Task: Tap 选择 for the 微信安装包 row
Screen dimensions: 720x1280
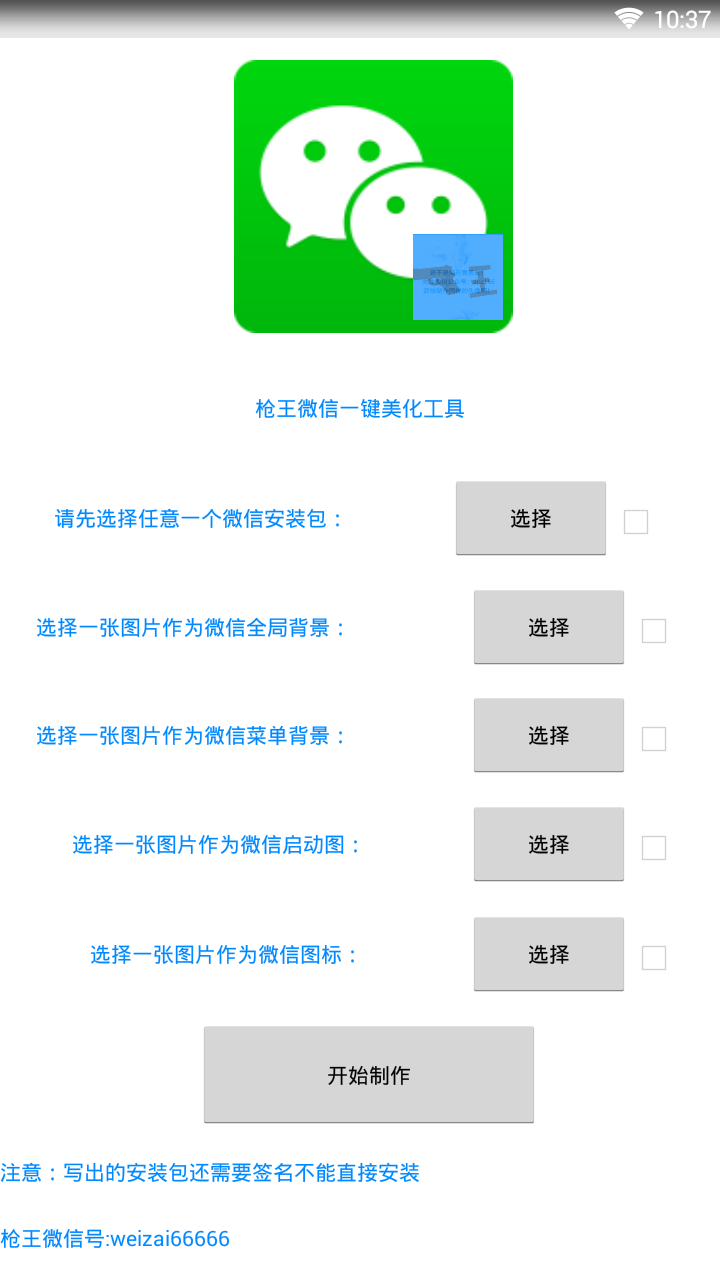Action: [x=530, y=518]
